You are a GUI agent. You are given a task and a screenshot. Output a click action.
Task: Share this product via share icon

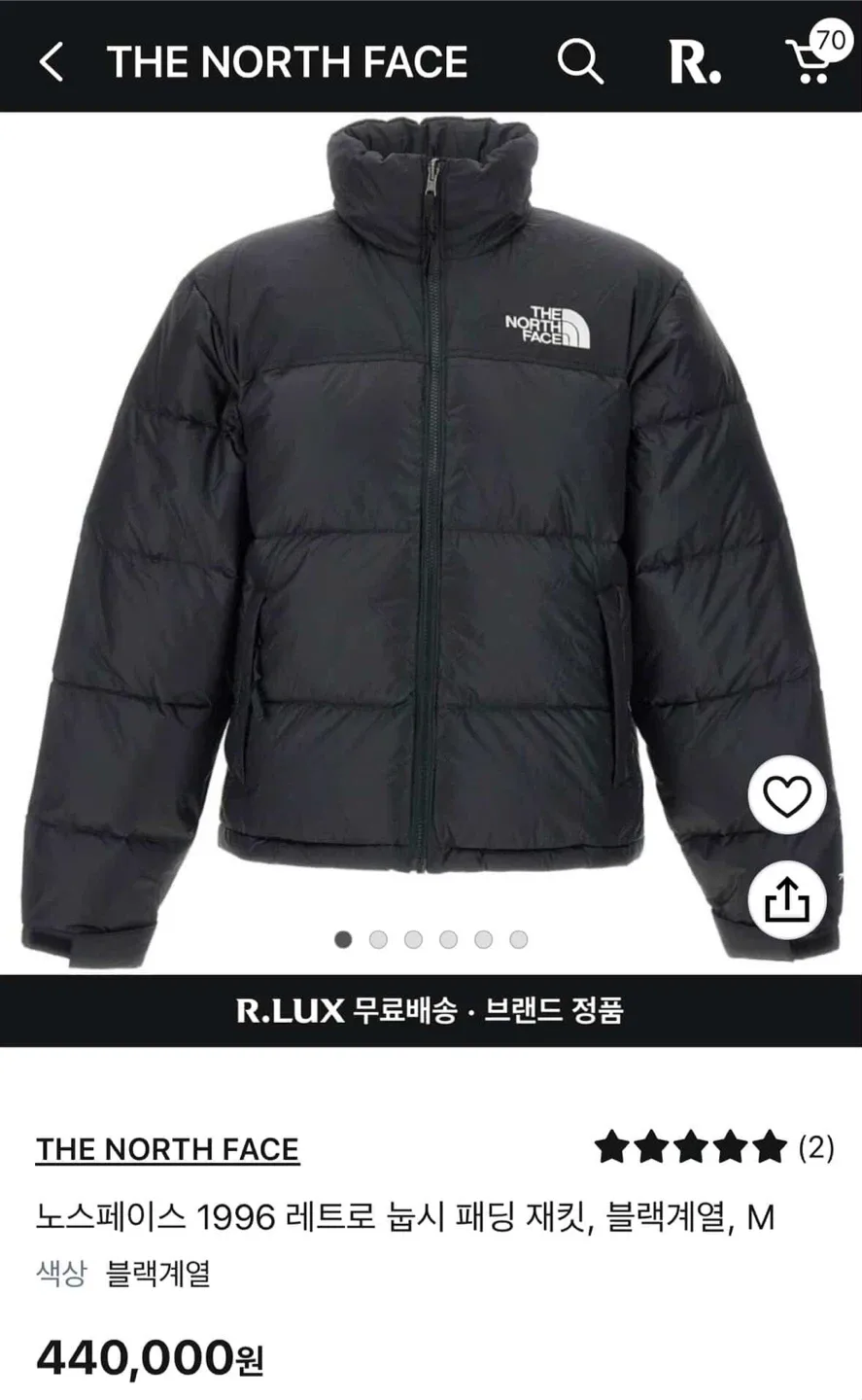click(x=786, y=900)
